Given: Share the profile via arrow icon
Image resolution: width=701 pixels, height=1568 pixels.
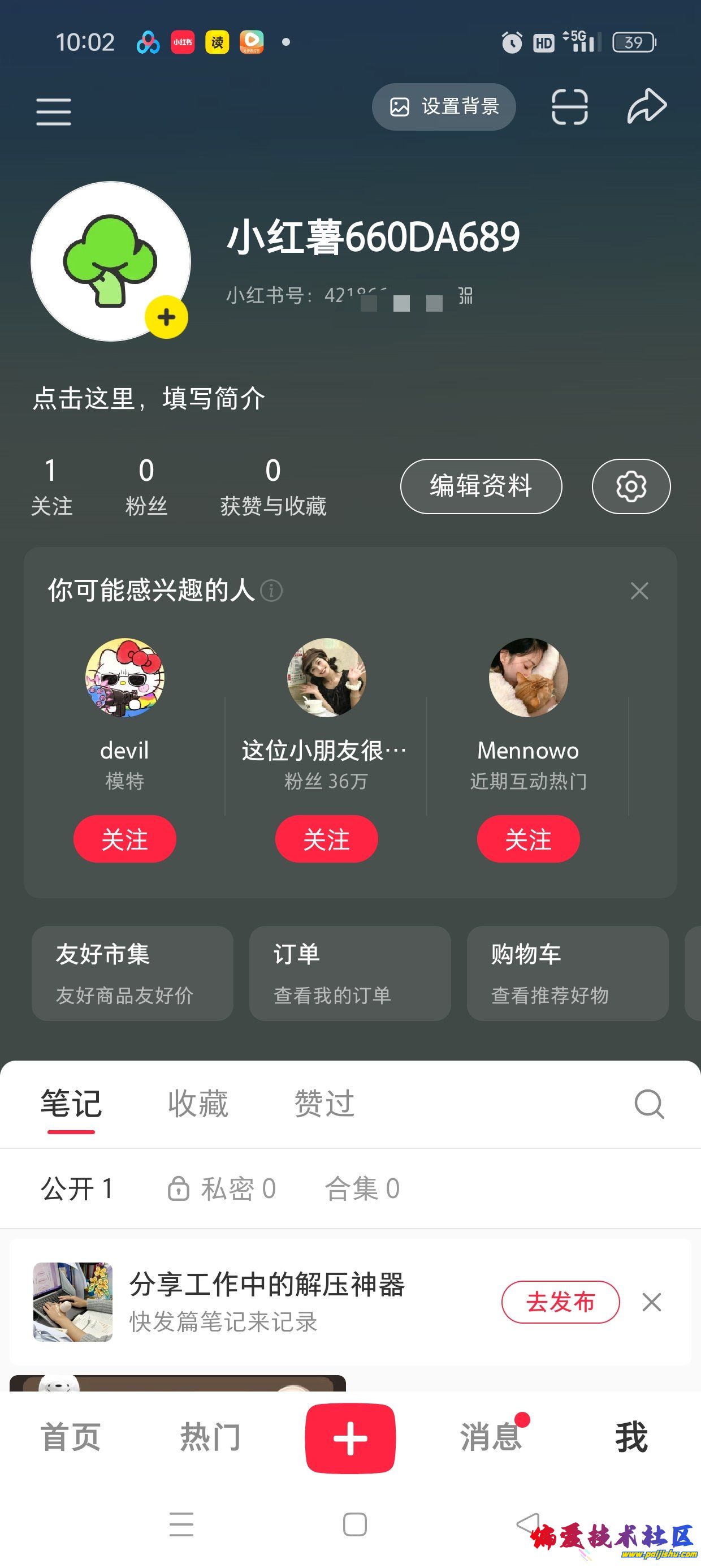Looking at the screenshot, I should click(647, 106).
